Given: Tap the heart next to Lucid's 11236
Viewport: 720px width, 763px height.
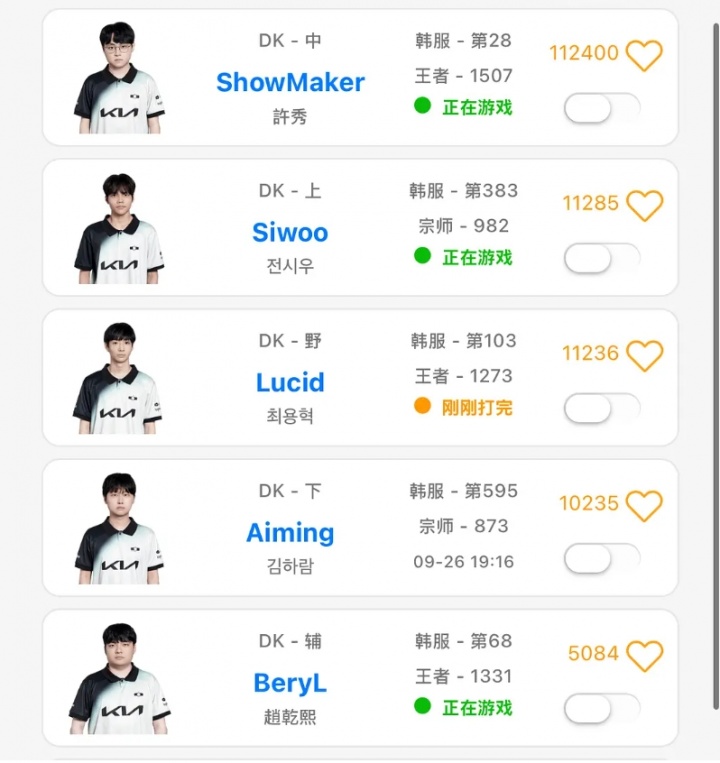Looking at the screenshot, I should (644, 354).
